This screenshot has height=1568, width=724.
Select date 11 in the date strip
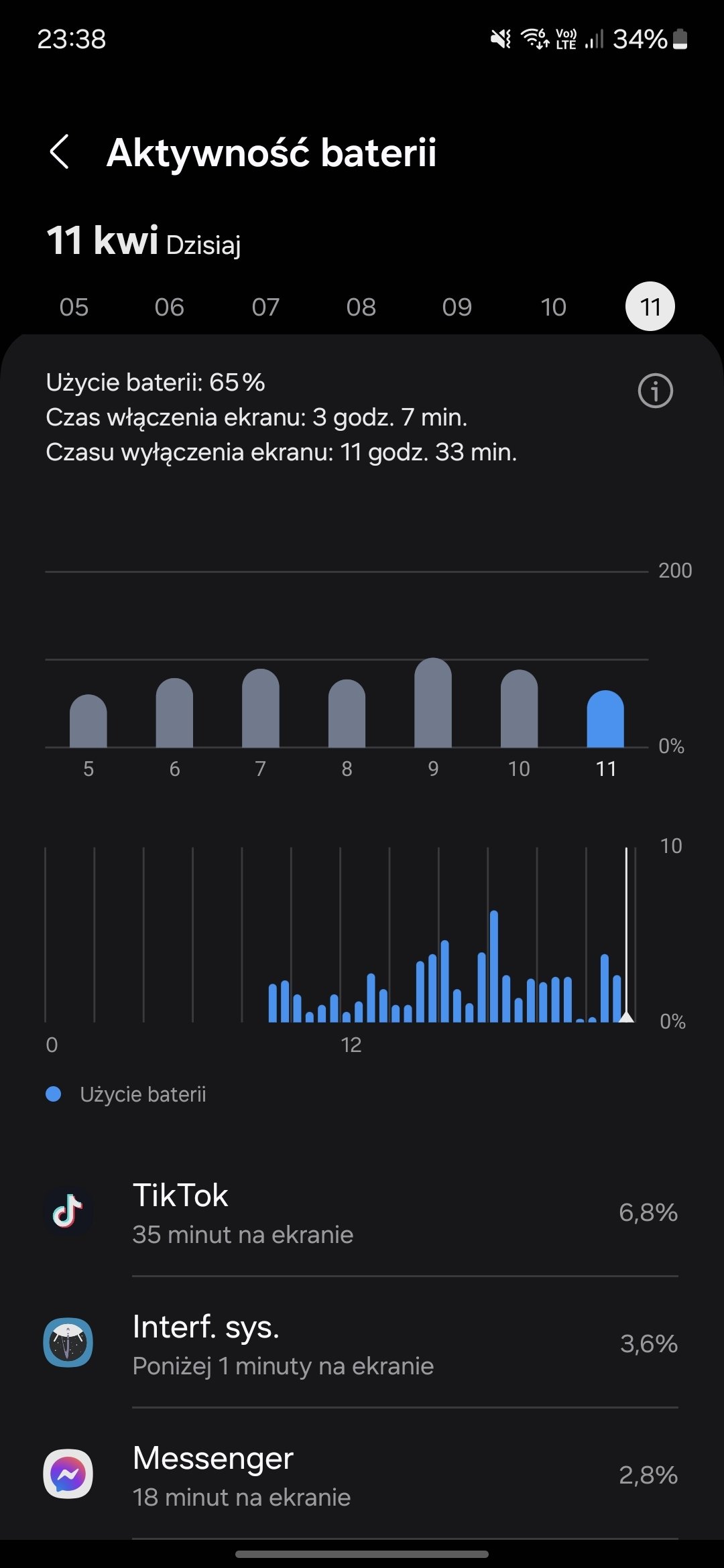(x=650, y=307)
